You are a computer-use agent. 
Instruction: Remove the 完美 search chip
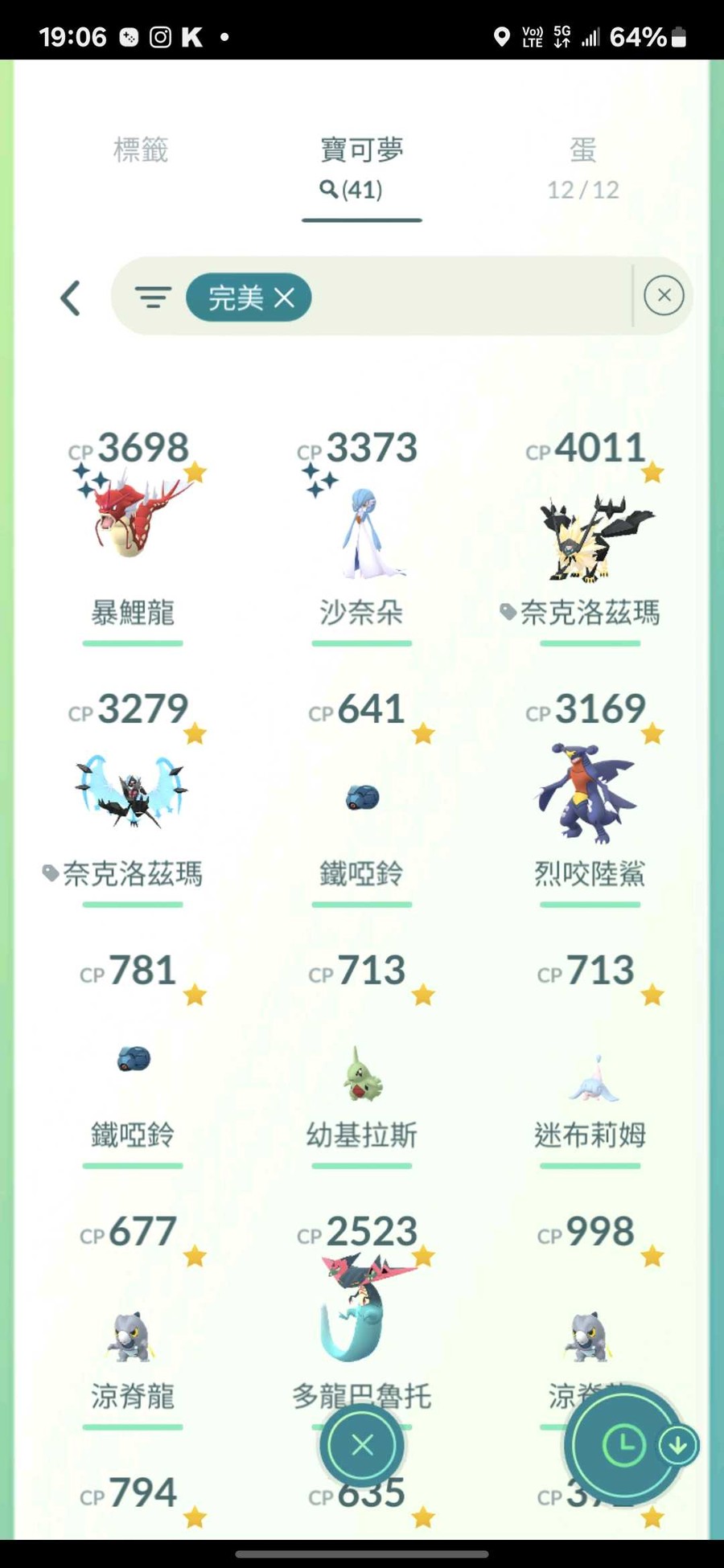[x=284, y=298]
